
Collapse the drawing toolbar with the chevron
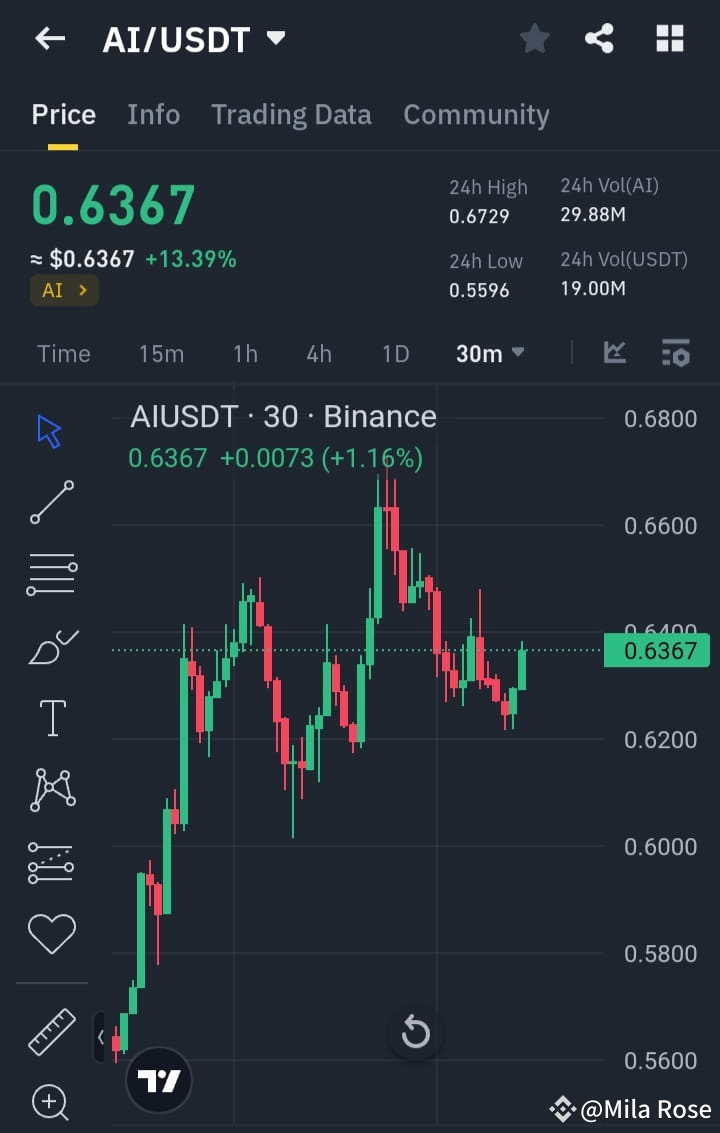pyautogui.click(x=102, y=1037)
